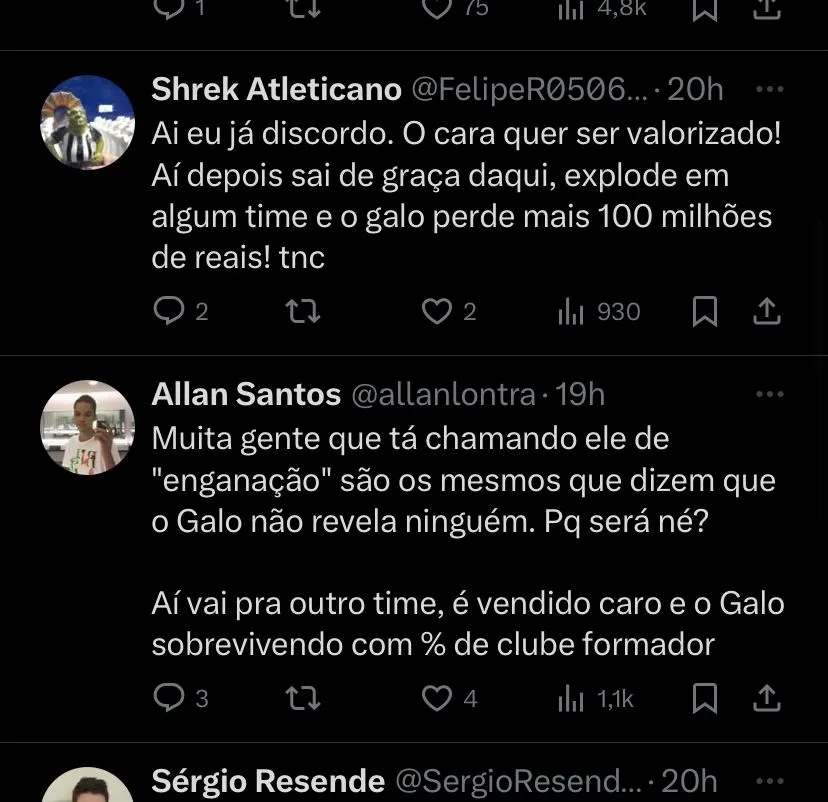Open more options on Sérgio Resende's tweet

(x=770, y=780)
